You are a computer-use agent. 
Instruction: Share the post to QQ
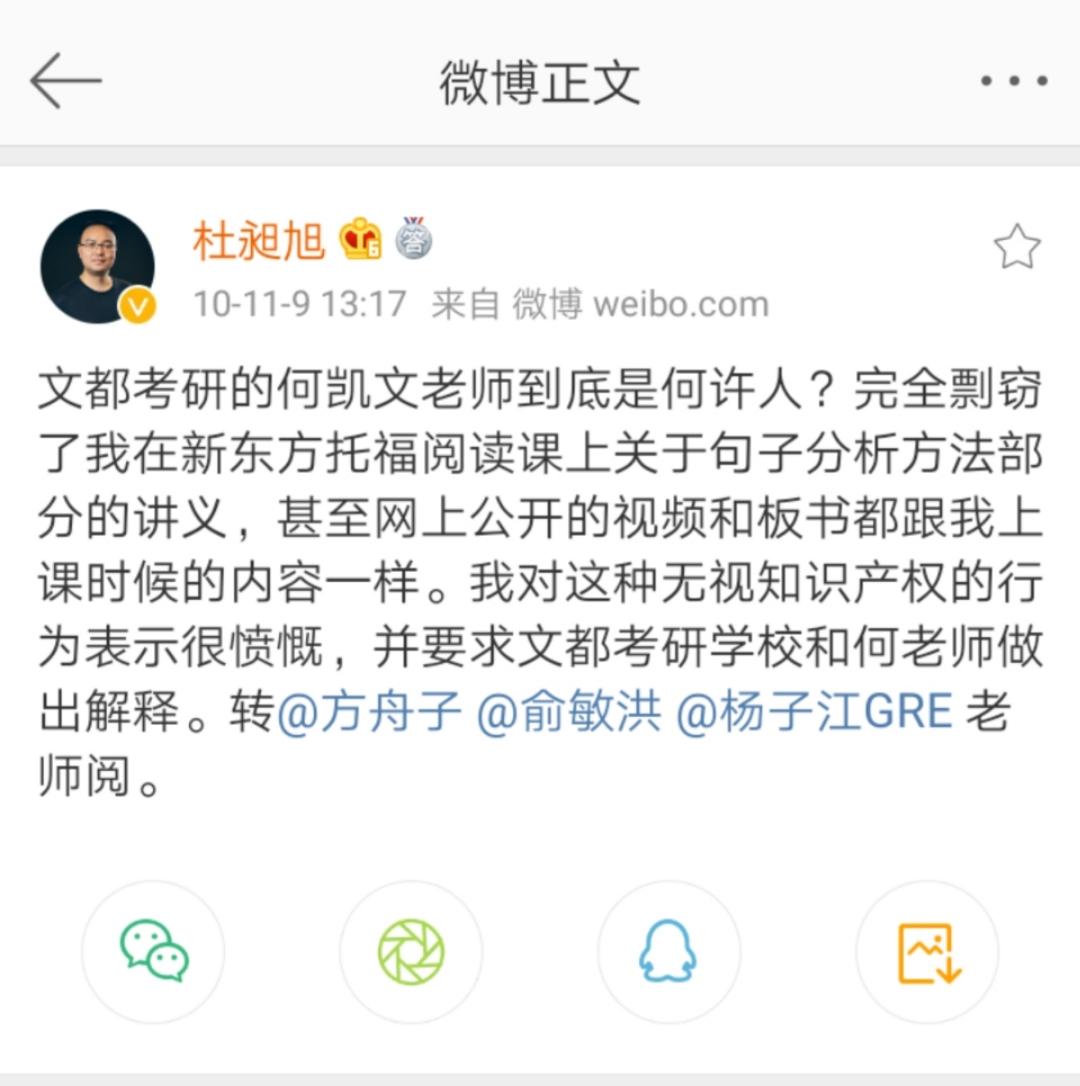668,953
